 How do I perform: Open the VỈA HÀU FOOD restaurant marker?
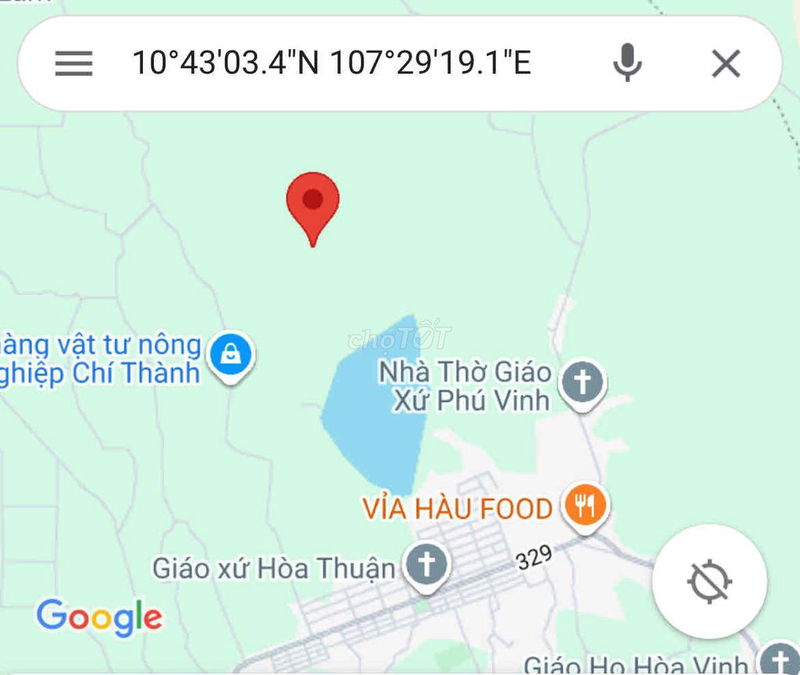tap(581, 506)
